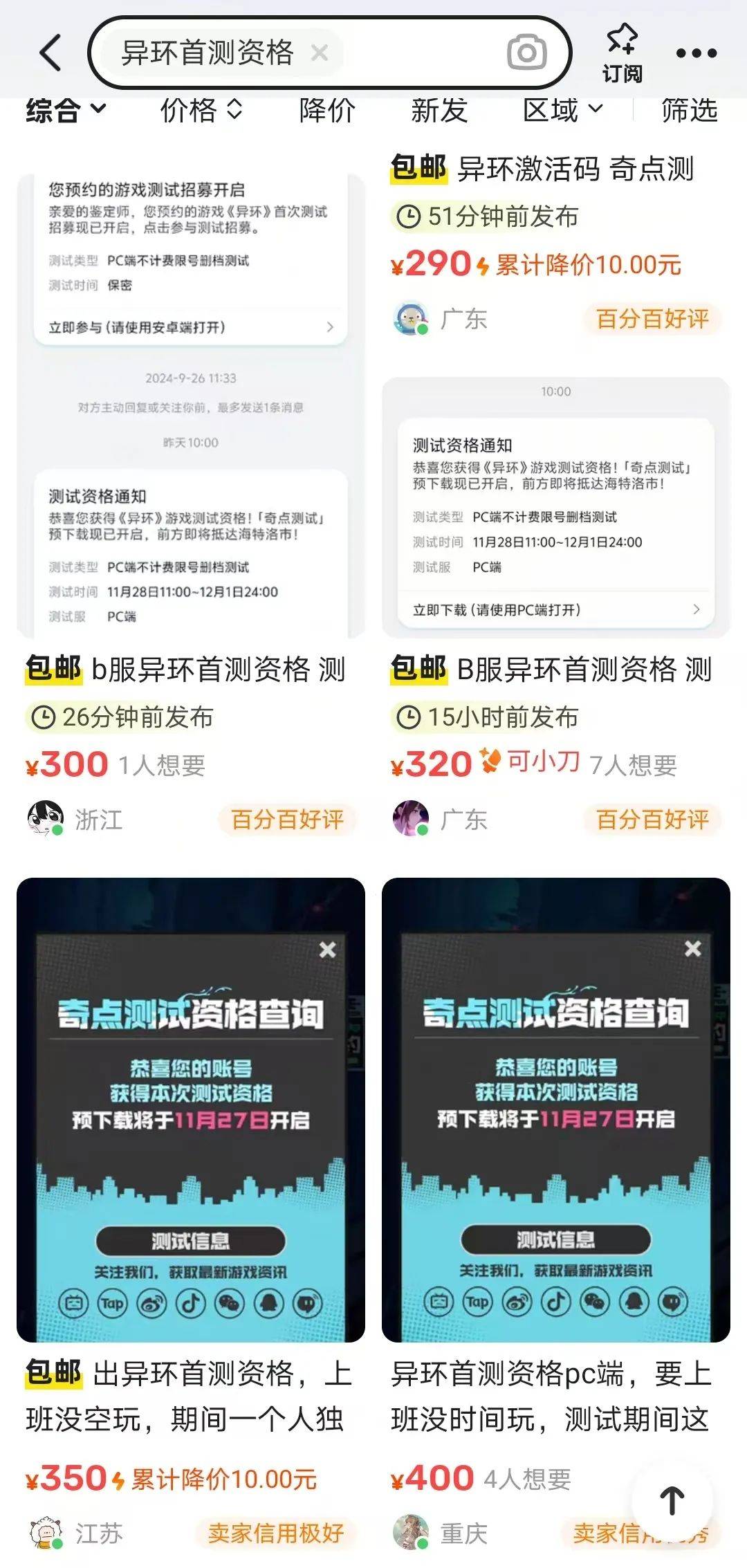Expand the 综合 sorting dropdown
747x1568 pixels.
[x=66, y=110]
